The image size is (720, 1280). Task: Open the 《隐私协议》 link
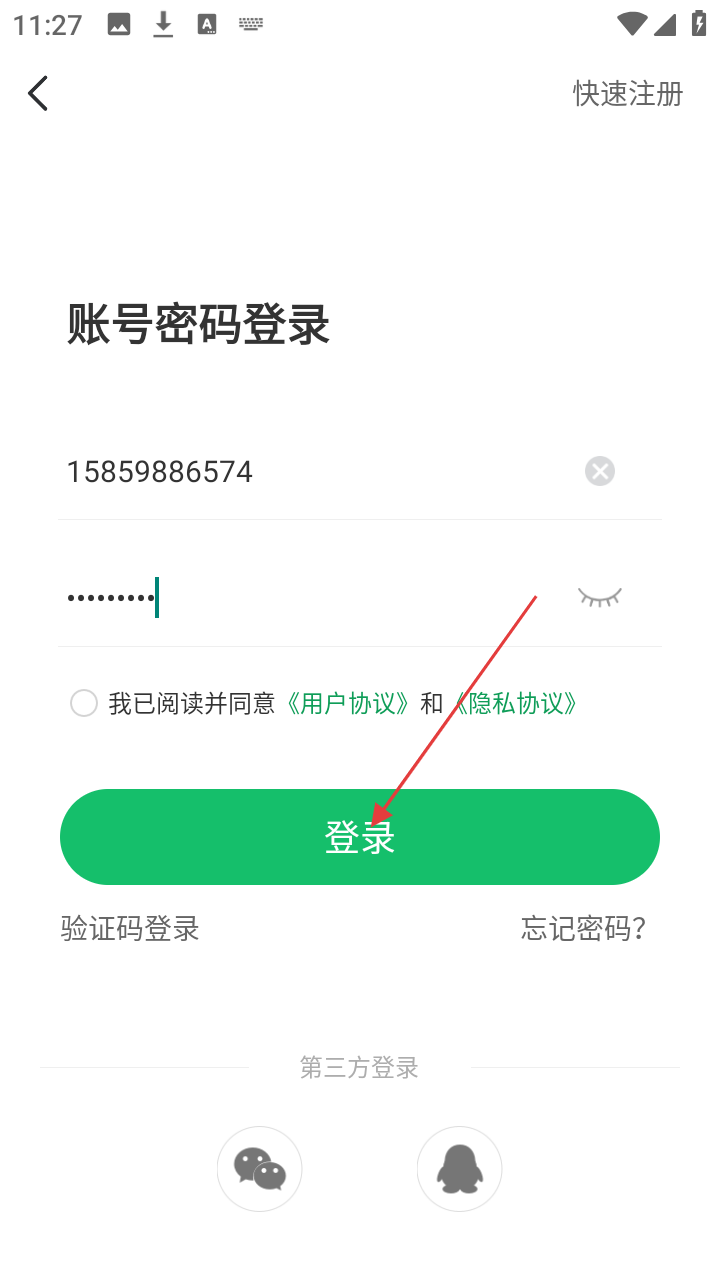pos(516,704)
